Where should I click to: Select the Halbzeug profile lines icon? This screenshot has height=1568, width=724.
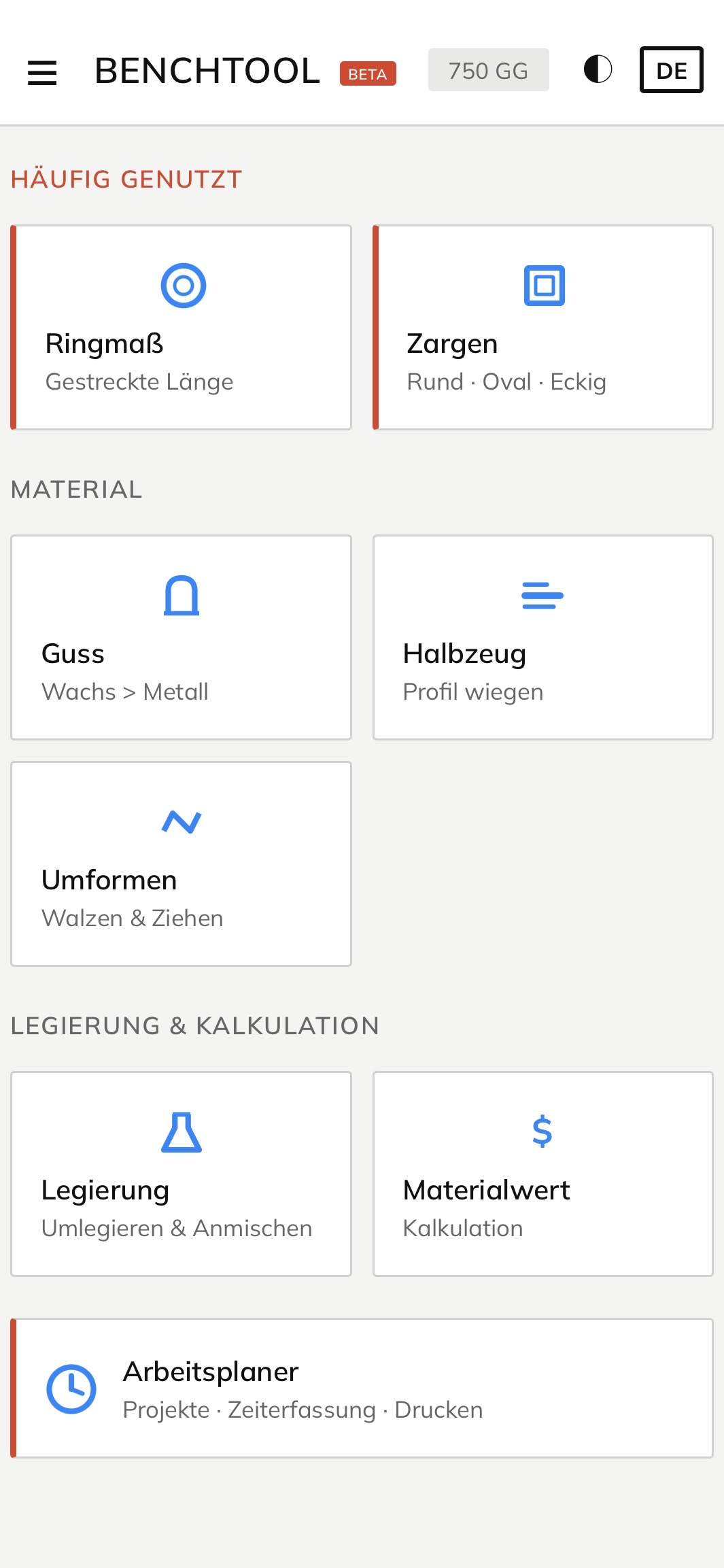(542, 596)
